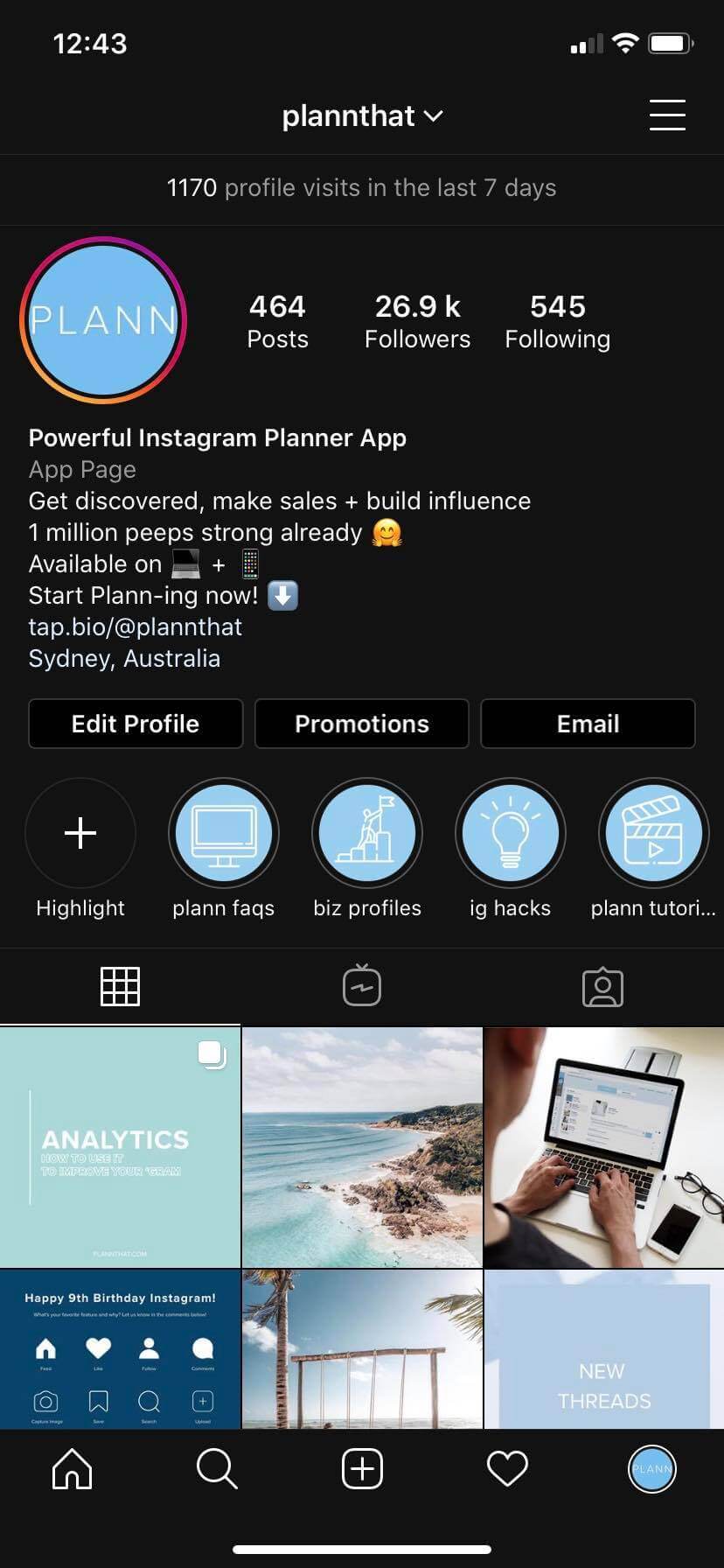This screenshot has width=724, height=1568.
Task: Open the 'plann tutorials' highlight circle
Action: 653,833
